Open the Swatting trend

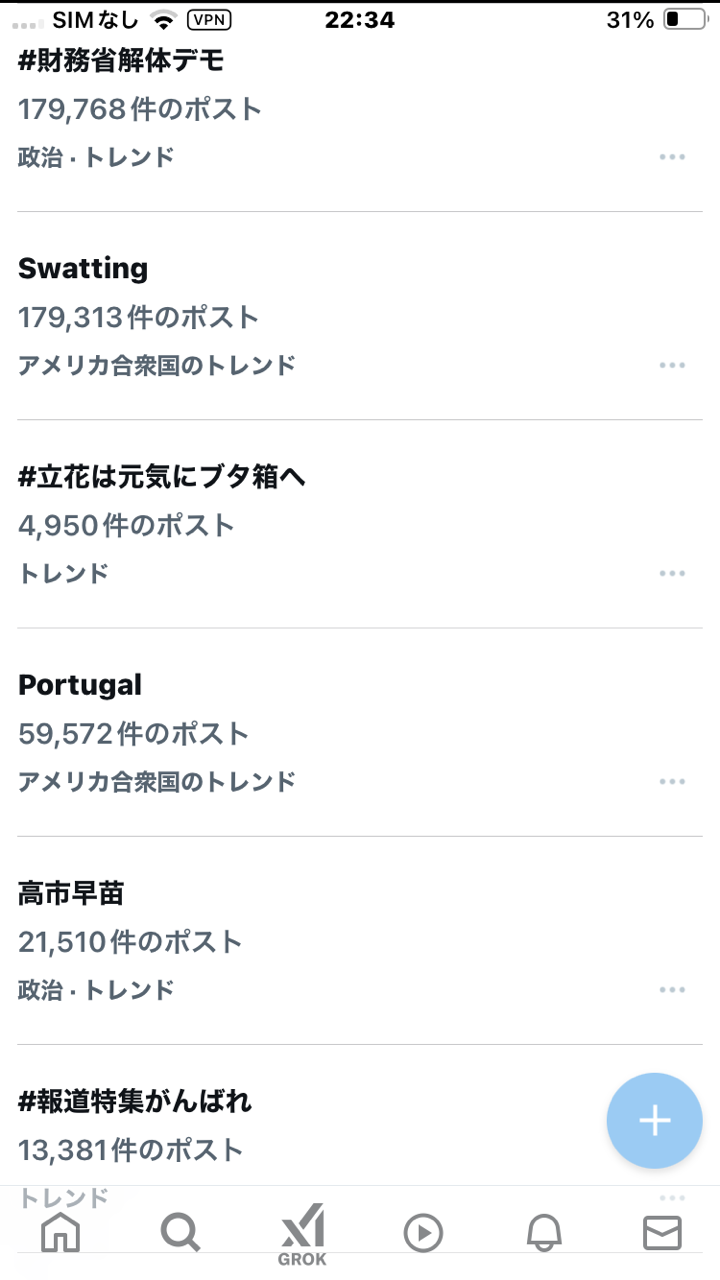(x=360, y=316)
